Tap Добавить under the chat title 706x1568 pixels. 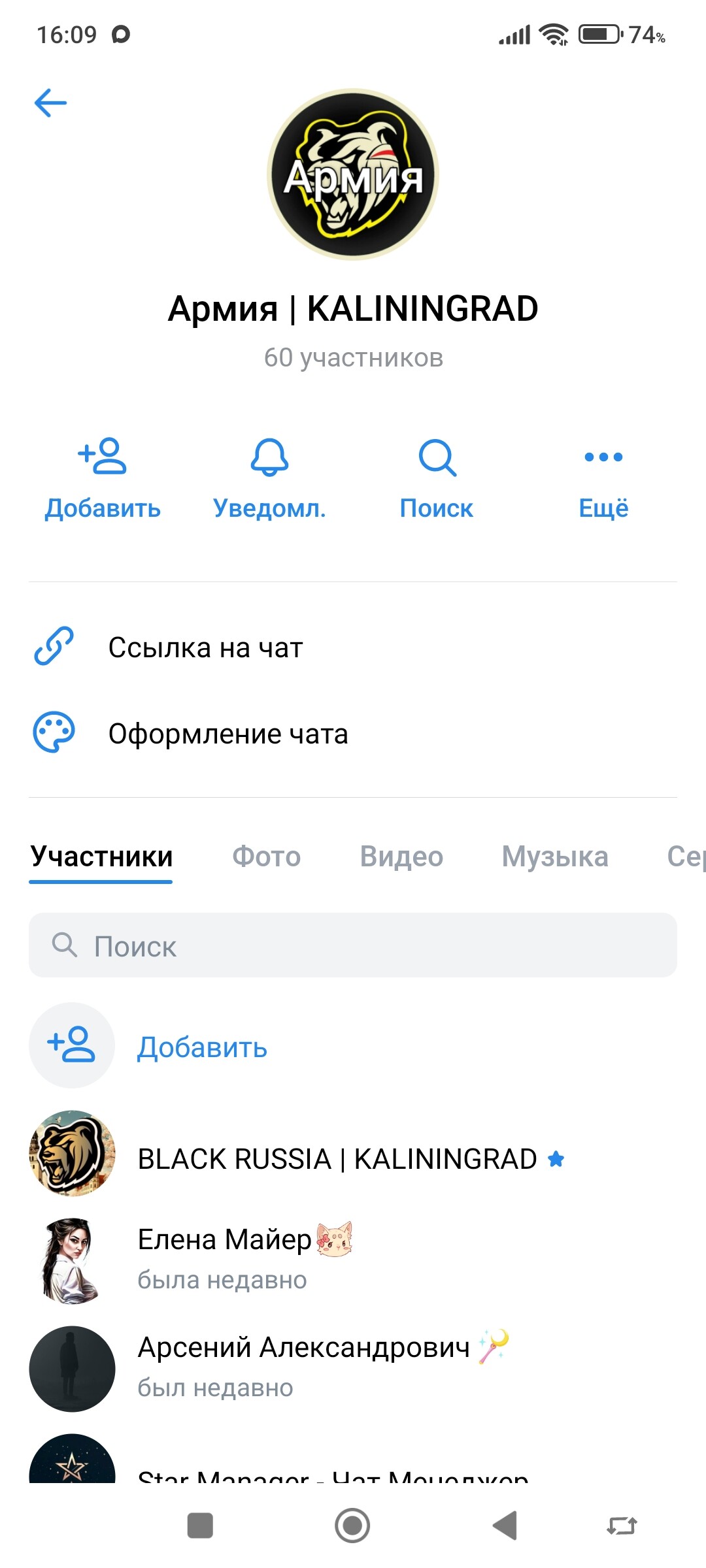click(103, 480)
